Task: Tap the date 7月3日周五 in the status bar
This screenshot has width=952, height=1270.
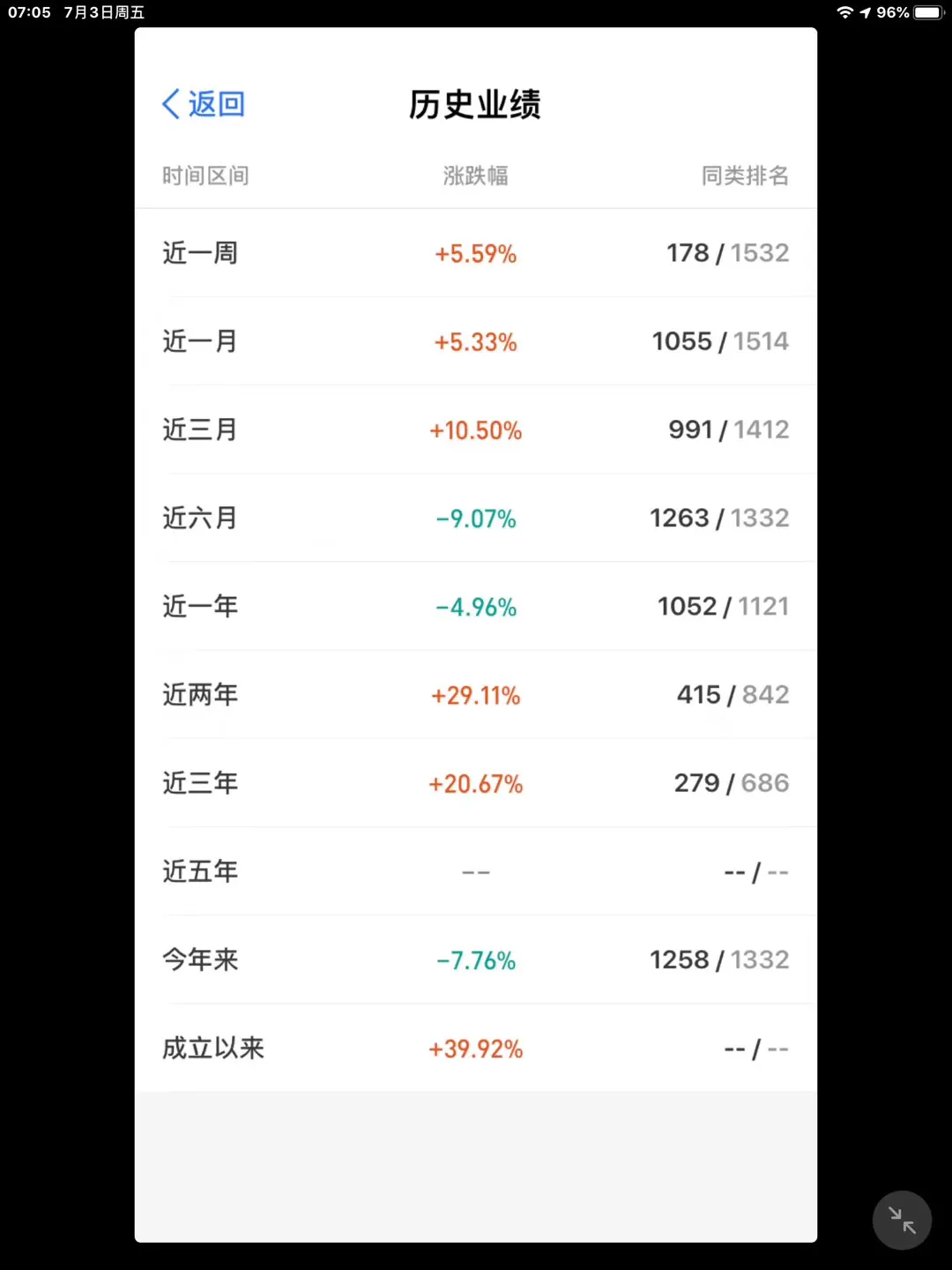Action: coord(105,12)
